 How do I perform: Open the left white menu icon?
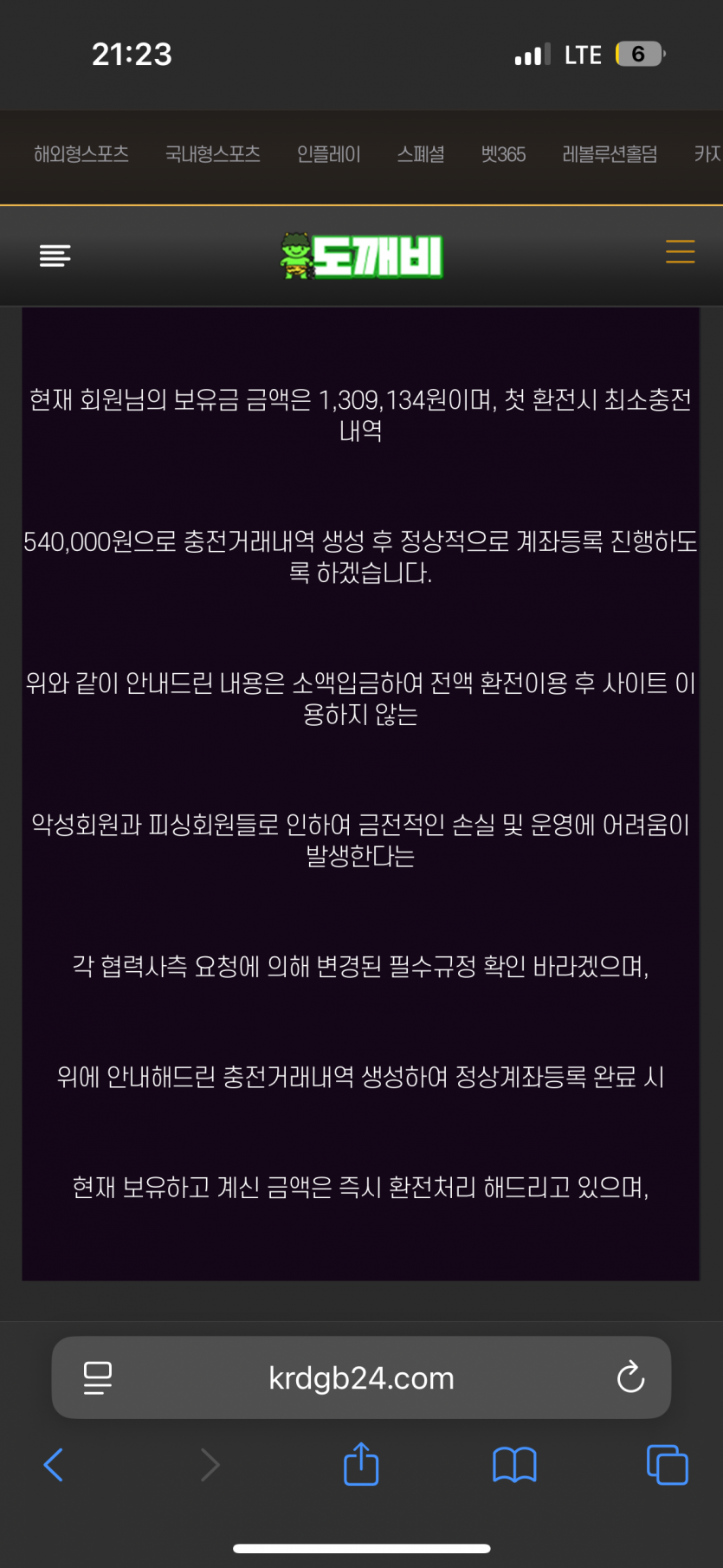pos(55,256)
